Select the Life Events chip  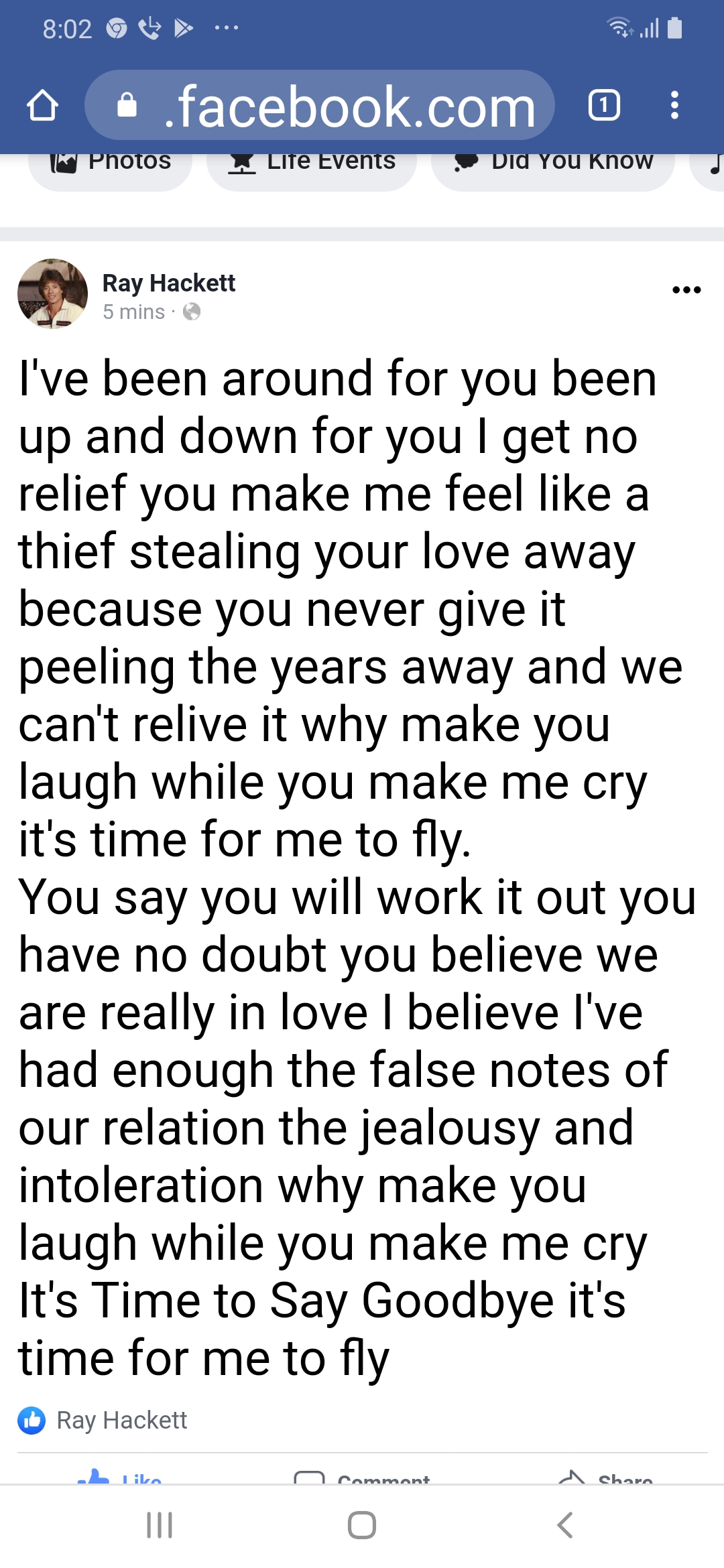[x=312, y=166]
